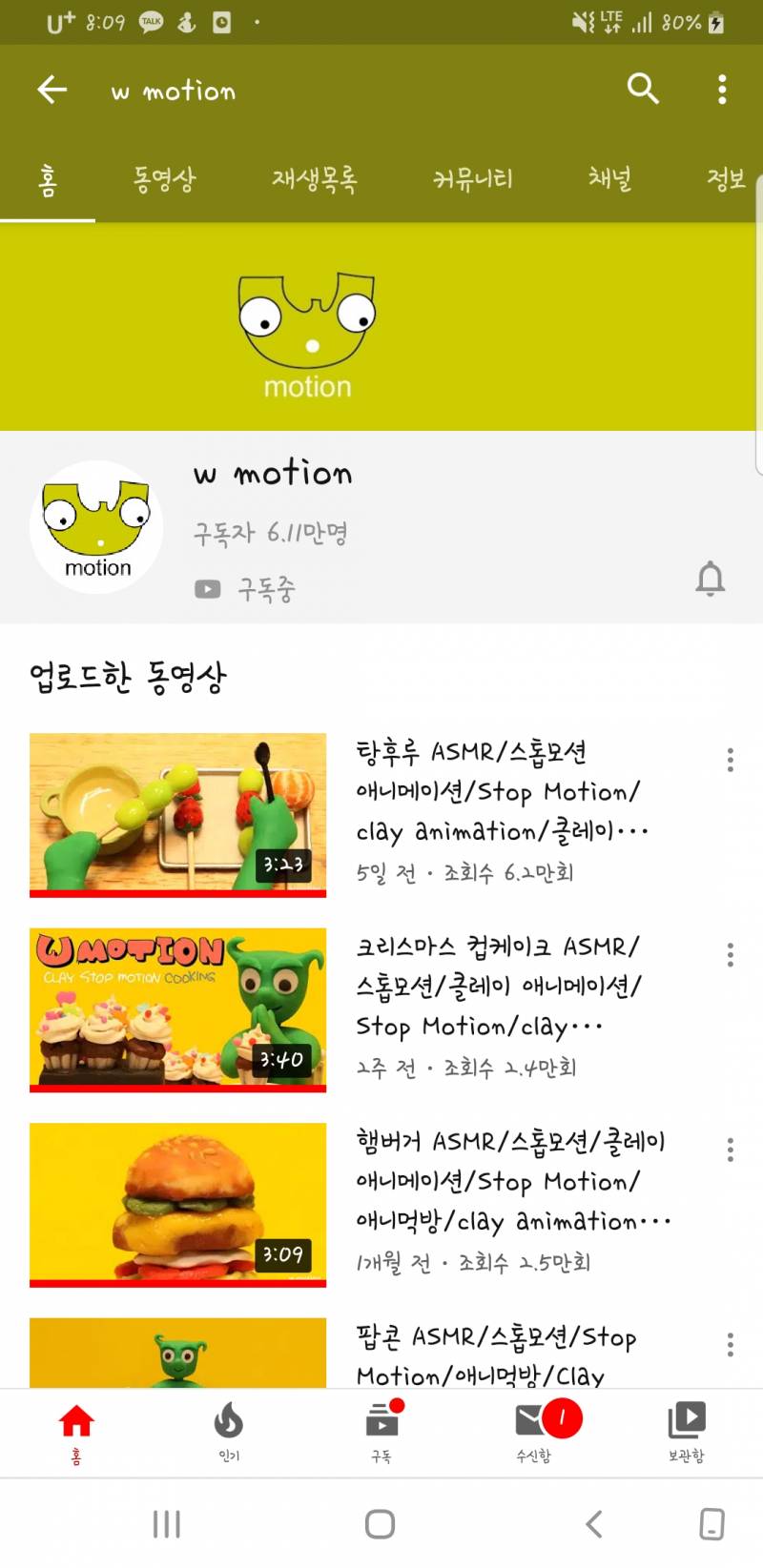The image size is (763, 1568).
Task: Open the 보관함 (Library) icon
Action: [687, 1425]
